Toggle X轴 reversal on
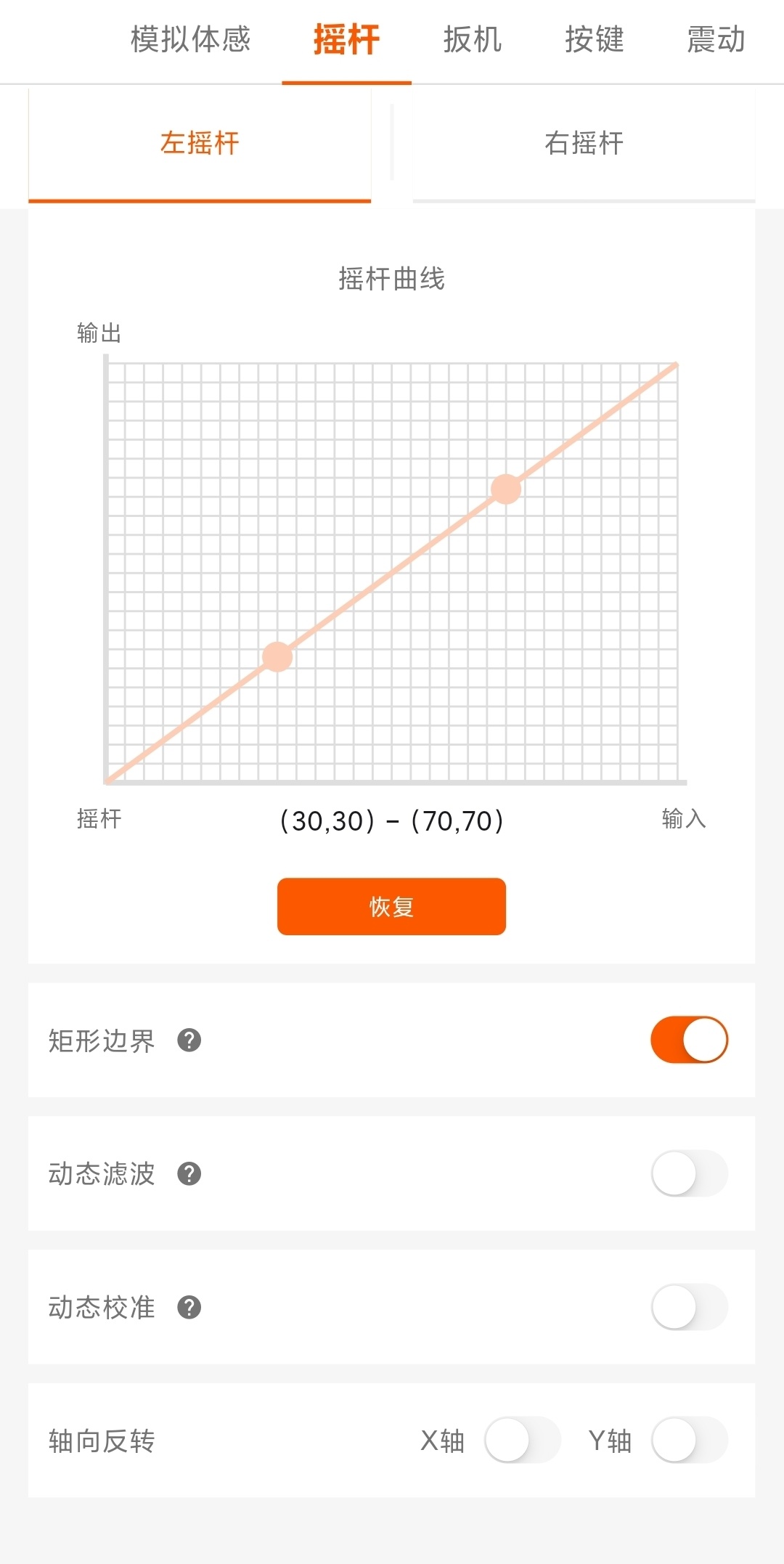The image size is (784, 1564). (522, 1441)
